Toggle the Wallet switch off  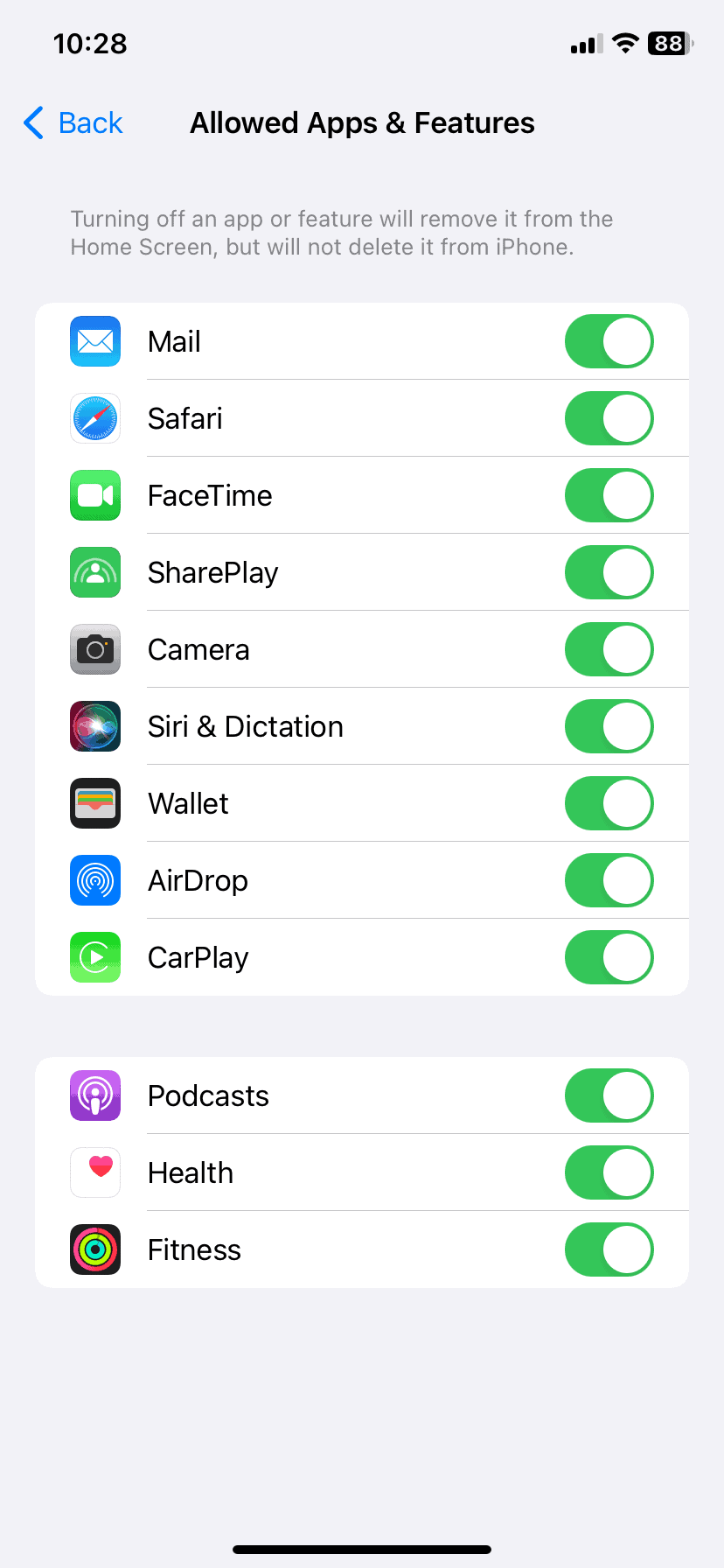point(609,803)
